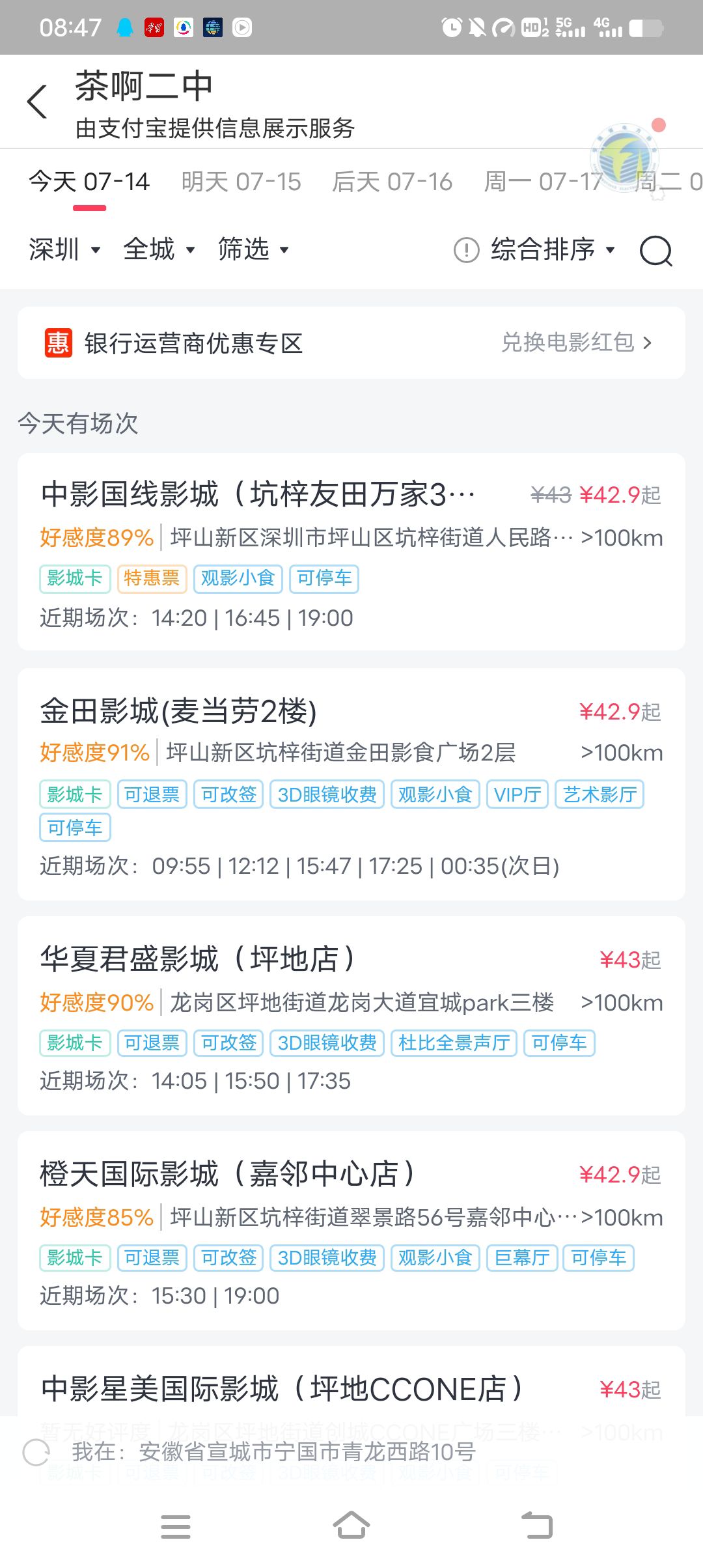
Task: Open 华夏君盛影城（坪地店）cinema card
Action: tap(351, 1016)
